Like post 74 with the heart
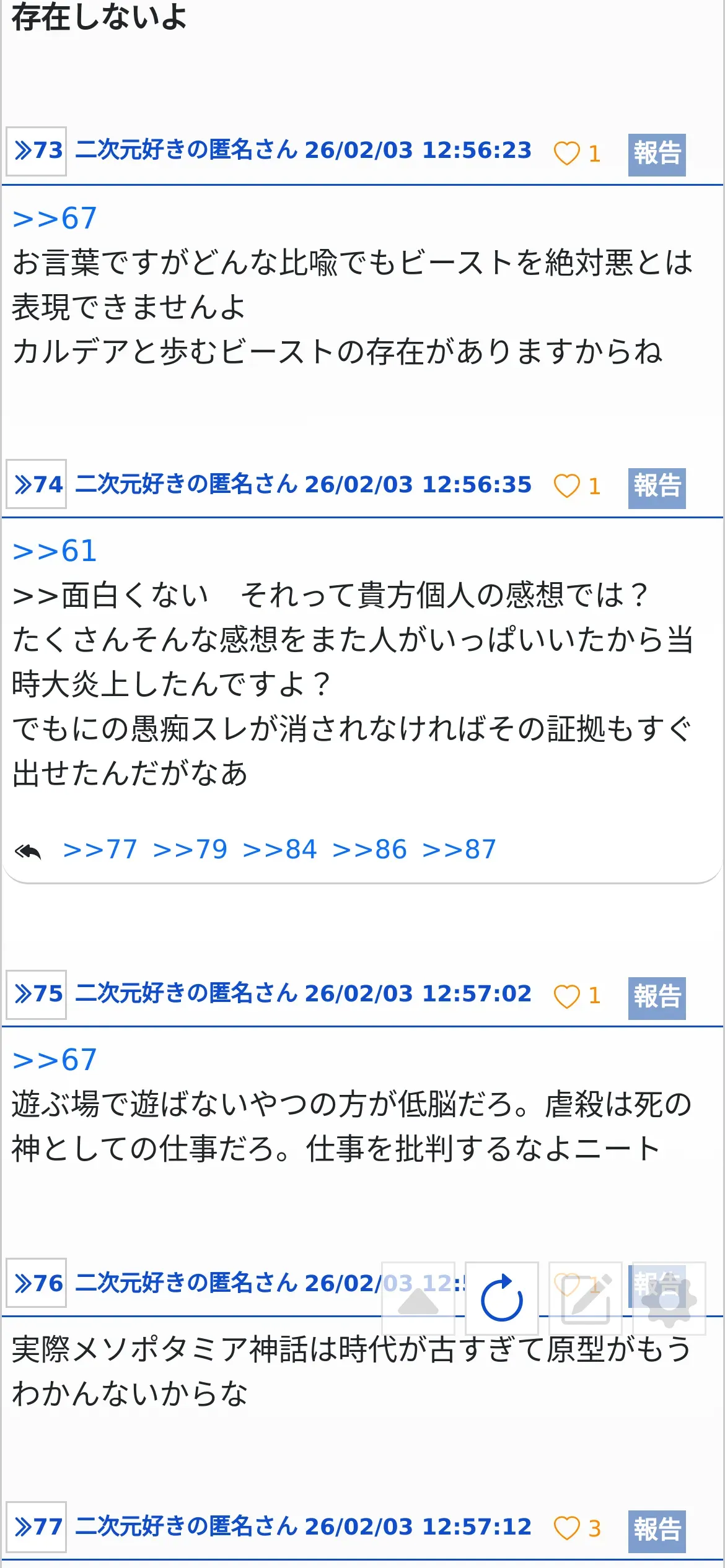This screenshot has width=725, height=1568. pyautogui.click(x=566, y=486)
